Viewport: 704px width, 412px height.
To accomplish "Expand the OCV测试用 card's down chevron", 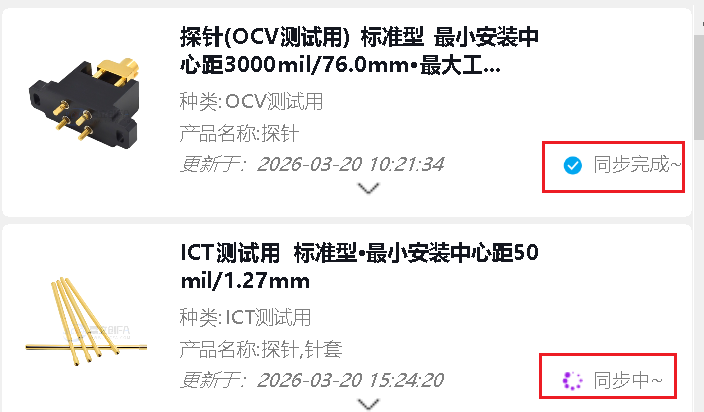I will pyautogui.click(x=368, y=188).
